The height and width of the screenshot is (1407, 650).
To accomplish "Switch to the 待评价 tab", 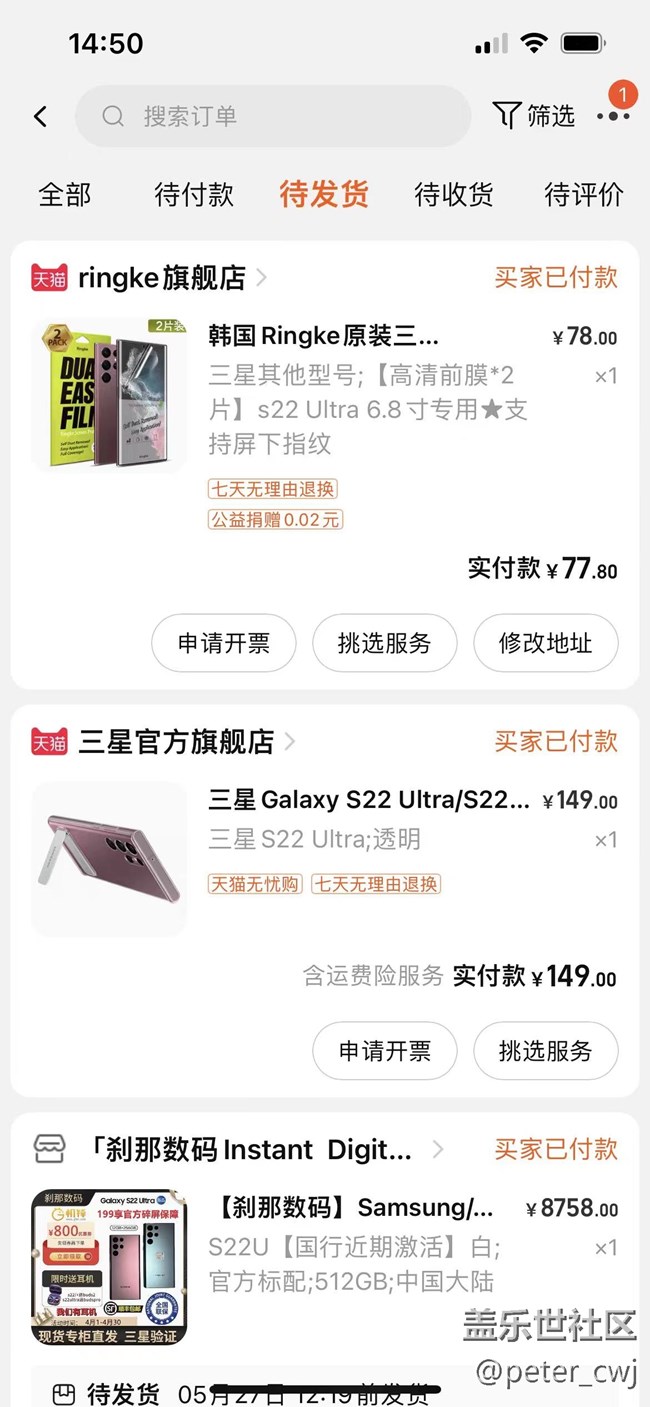I will coord(583,194).
